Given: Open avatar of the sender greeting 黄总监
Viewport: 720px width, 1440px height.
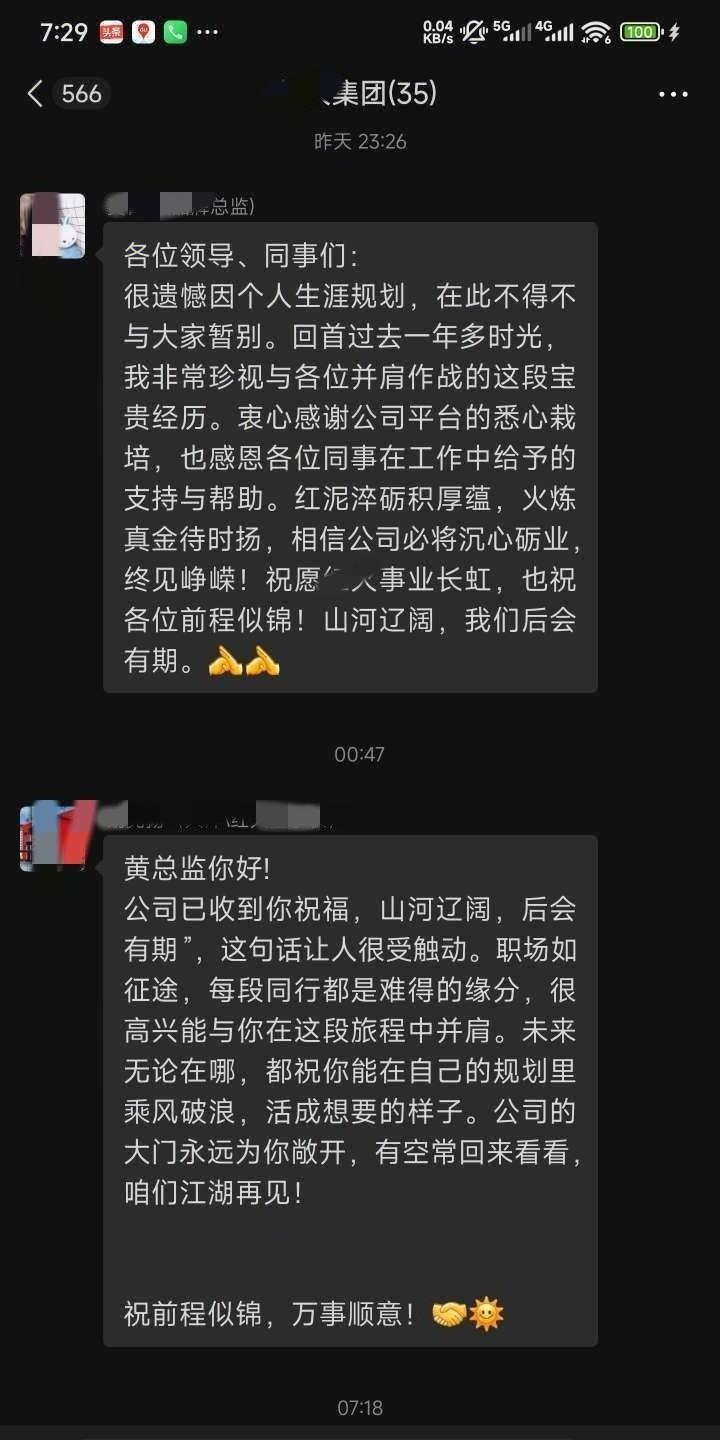Looking at the screenshot, I should pos(53,836).
